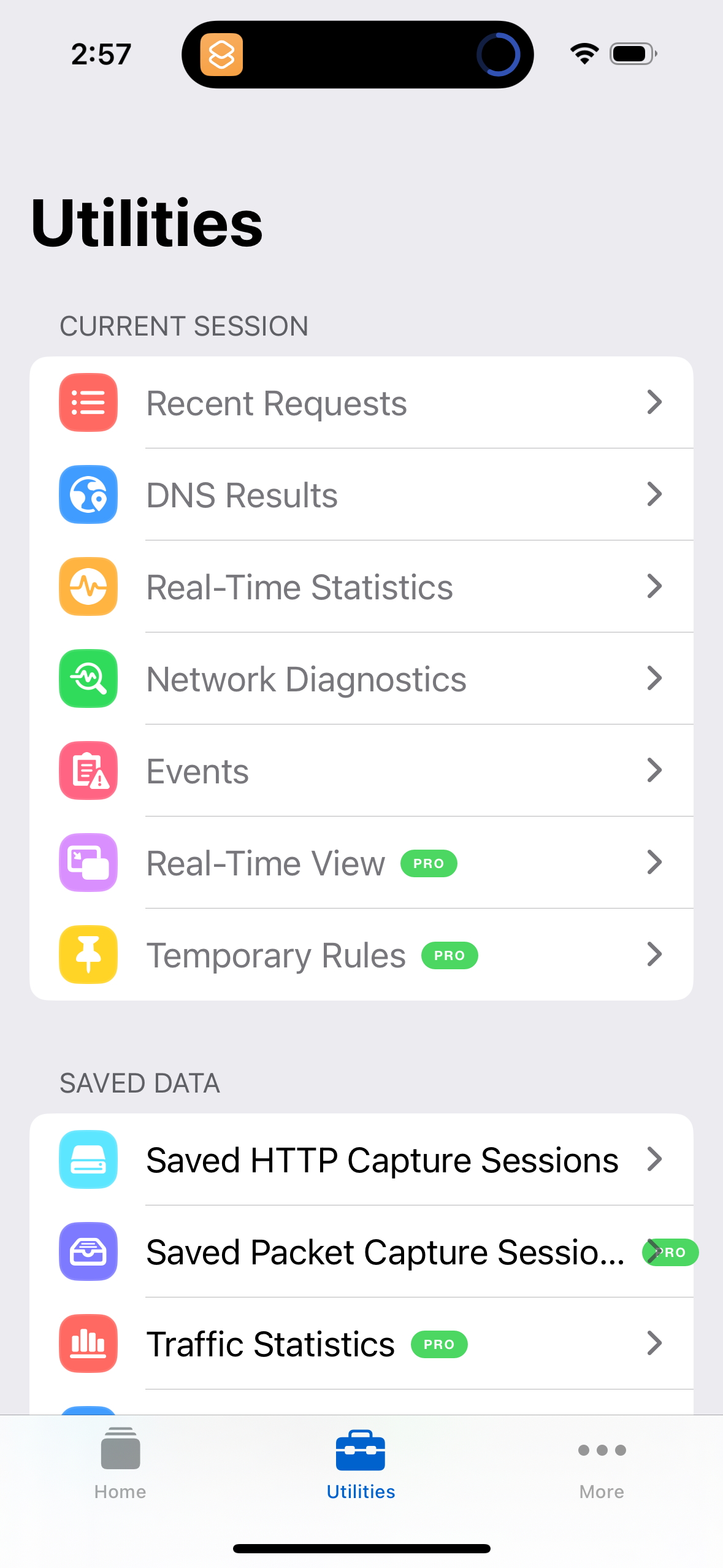
Task: Expand the Recent Requests row
Action: pyautogui.click(x=656, y=402)
